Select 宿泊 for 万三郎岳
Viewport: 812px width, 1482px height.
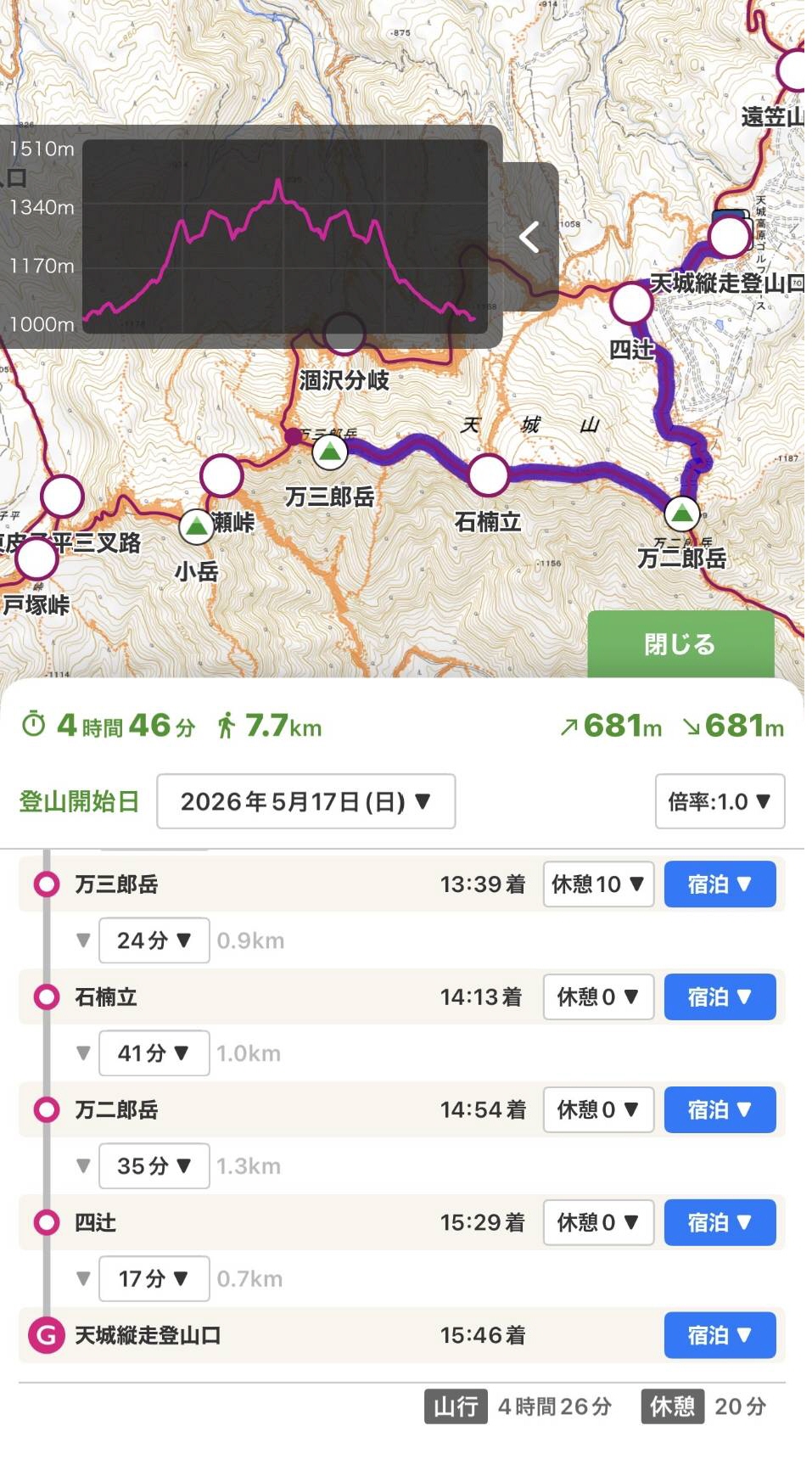click(x=719, y=884)
